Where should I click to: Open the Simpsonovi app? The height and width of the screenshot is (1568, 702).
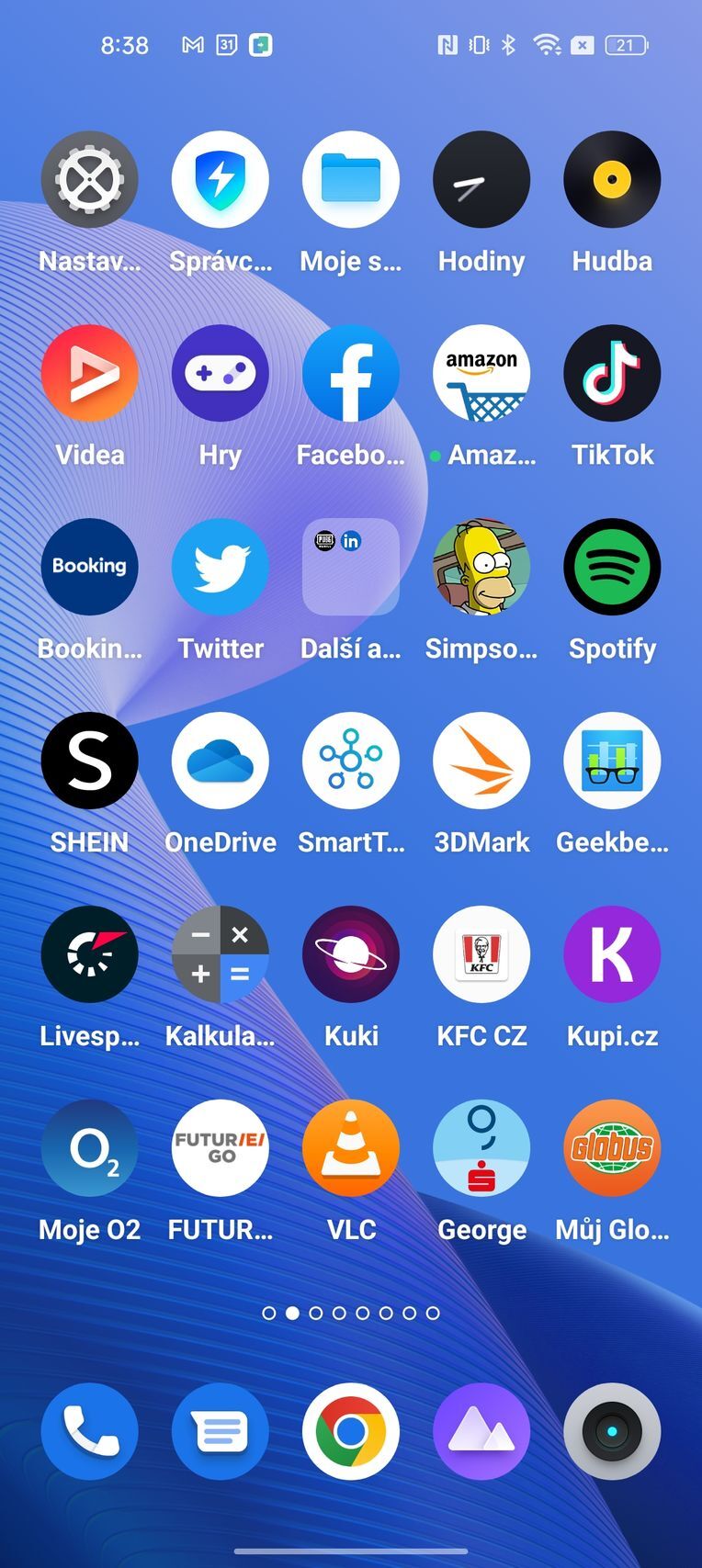481,567
